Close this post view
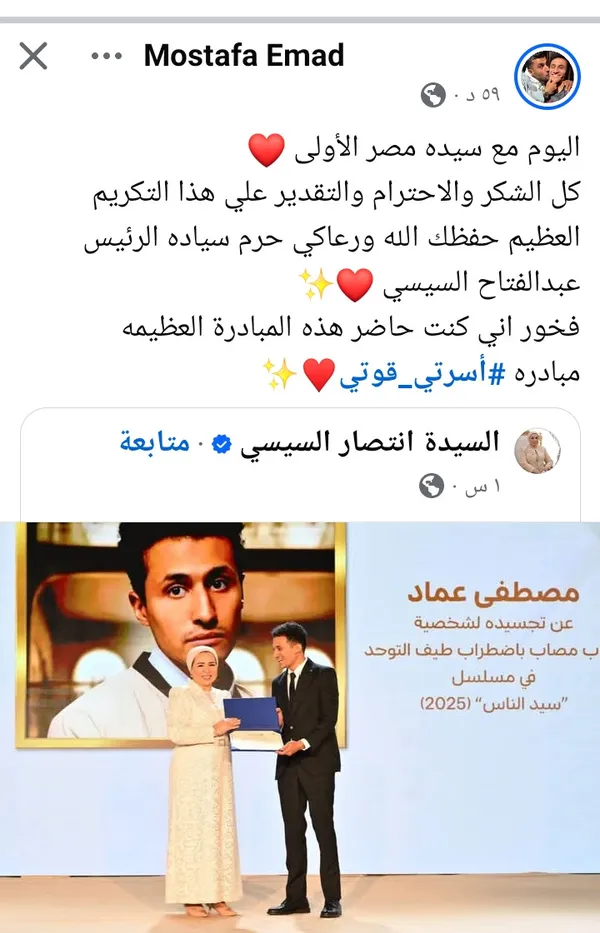The image size is (600, 933). (x=33, y=56)
